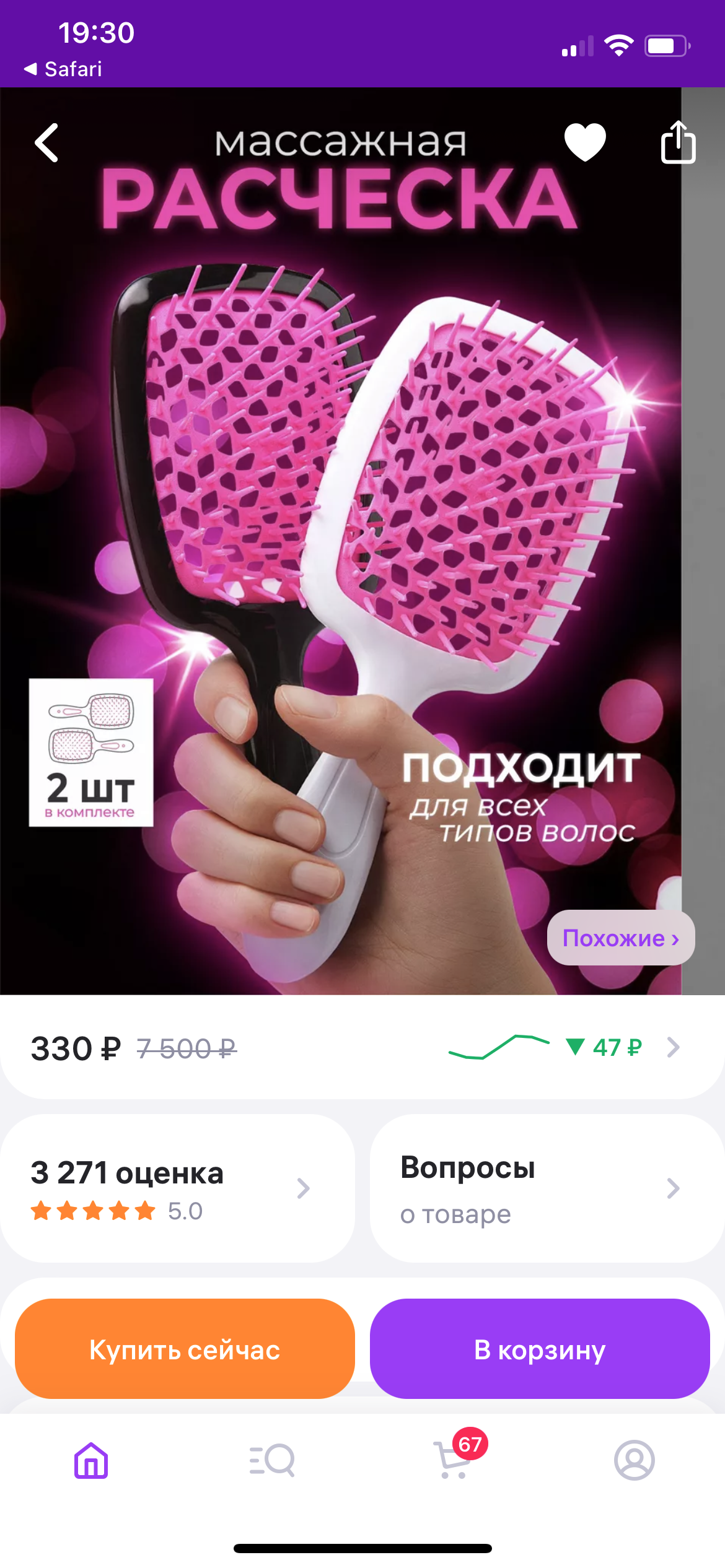Open the catalog search tab

pos(272,1460)
